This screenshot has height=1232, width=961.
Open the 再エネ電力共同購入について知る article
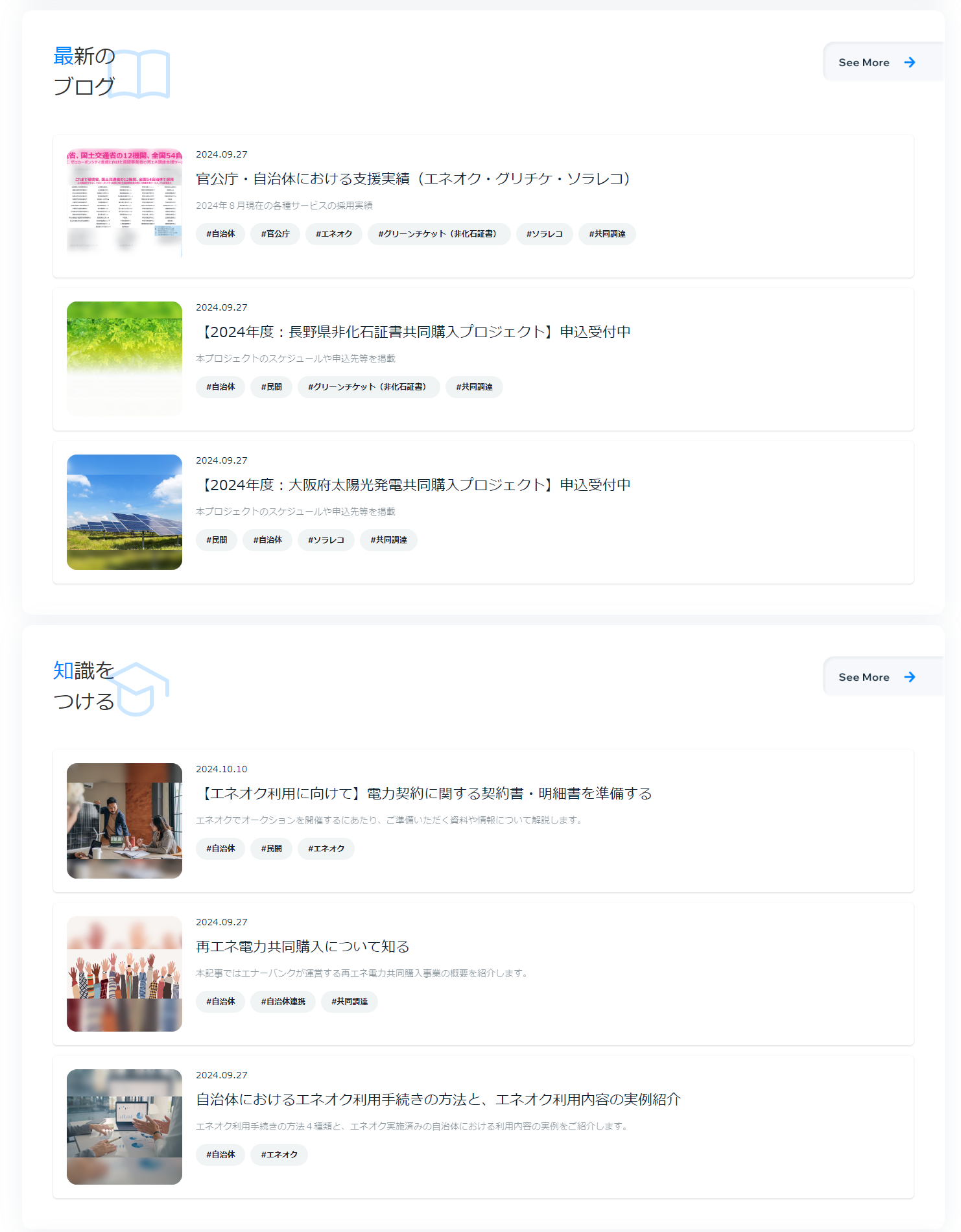tap(303, 947)
